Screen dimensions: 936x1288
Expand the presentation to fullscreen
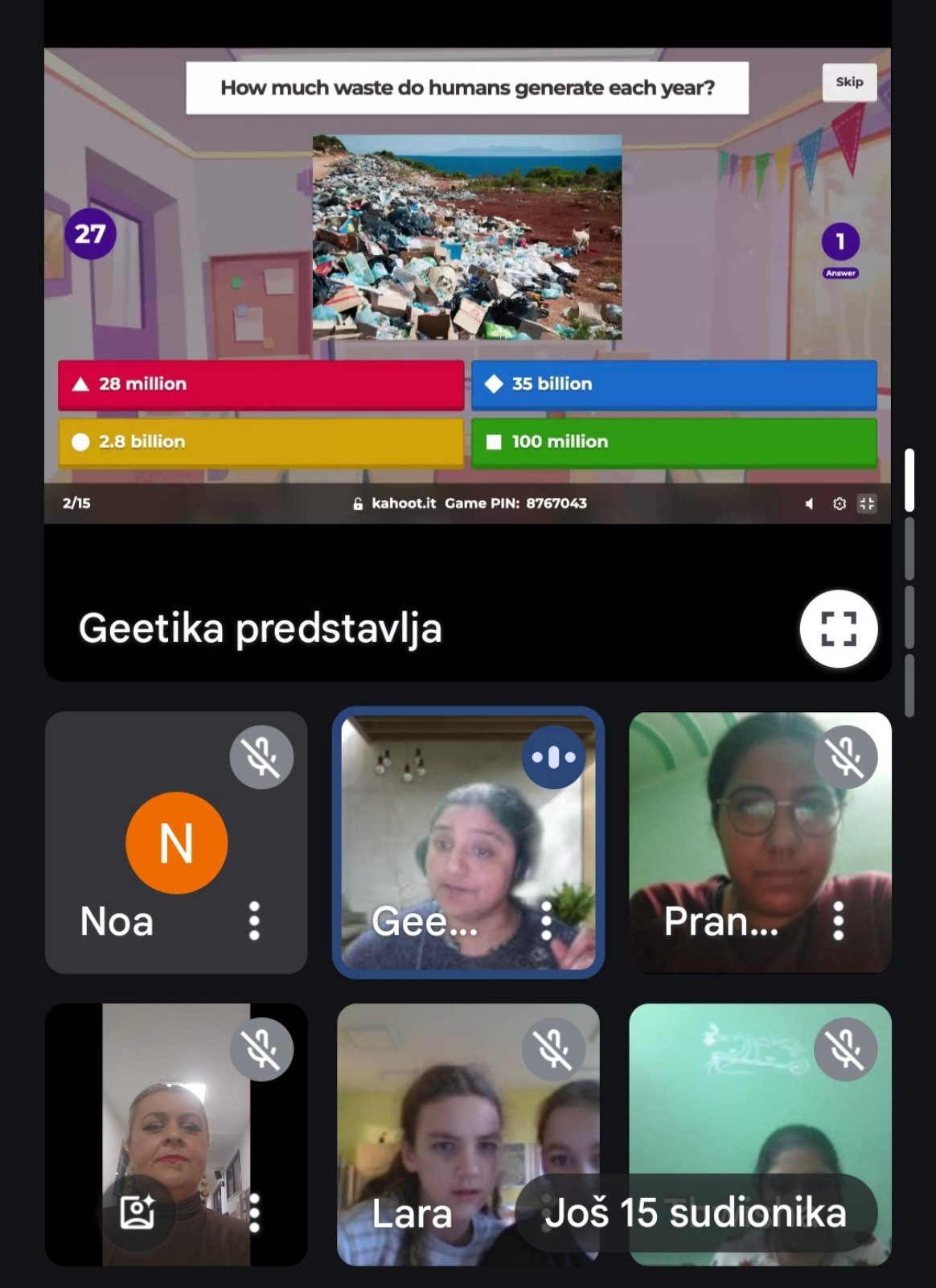838,629
